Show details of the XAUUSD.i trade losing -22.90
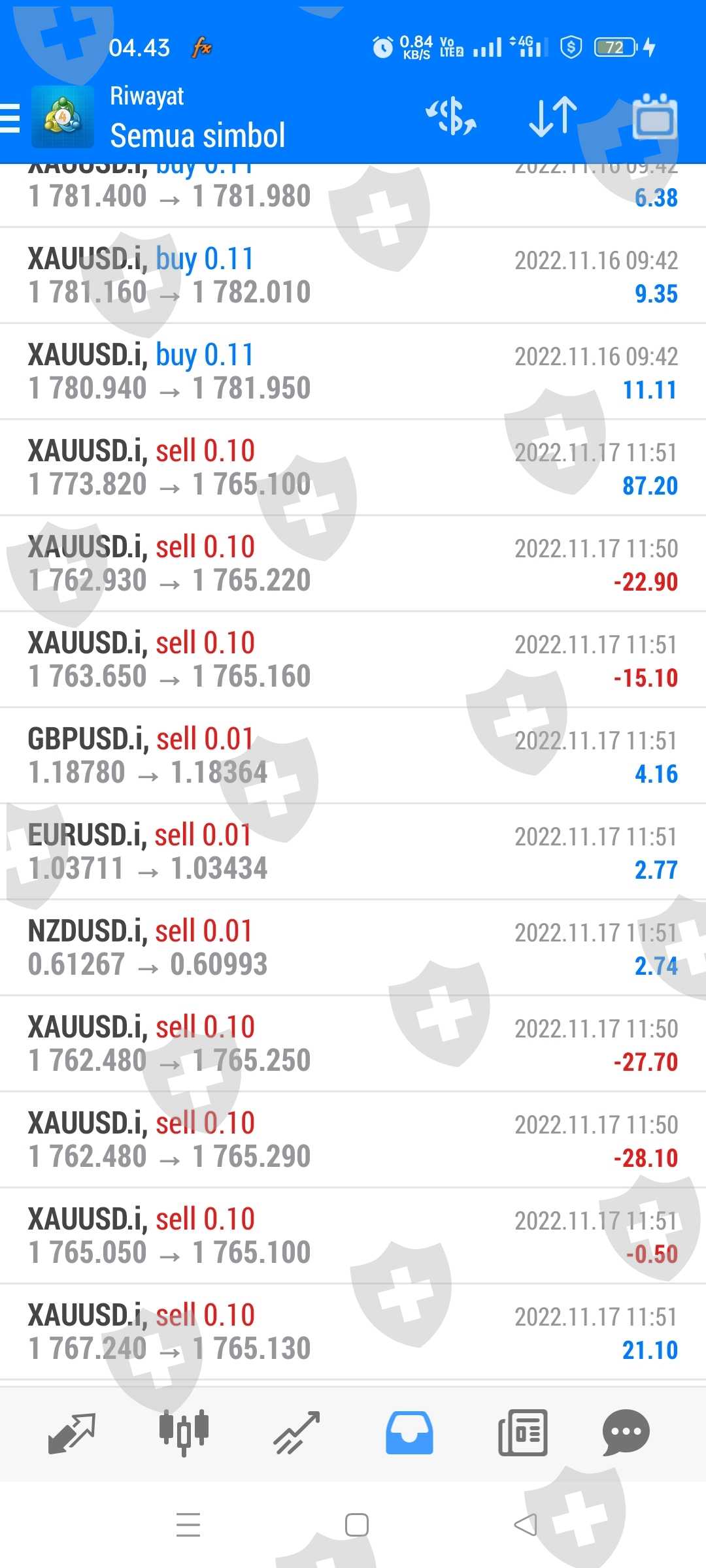The height and width of the screenshot is (1568, 706). coord(353,563)
